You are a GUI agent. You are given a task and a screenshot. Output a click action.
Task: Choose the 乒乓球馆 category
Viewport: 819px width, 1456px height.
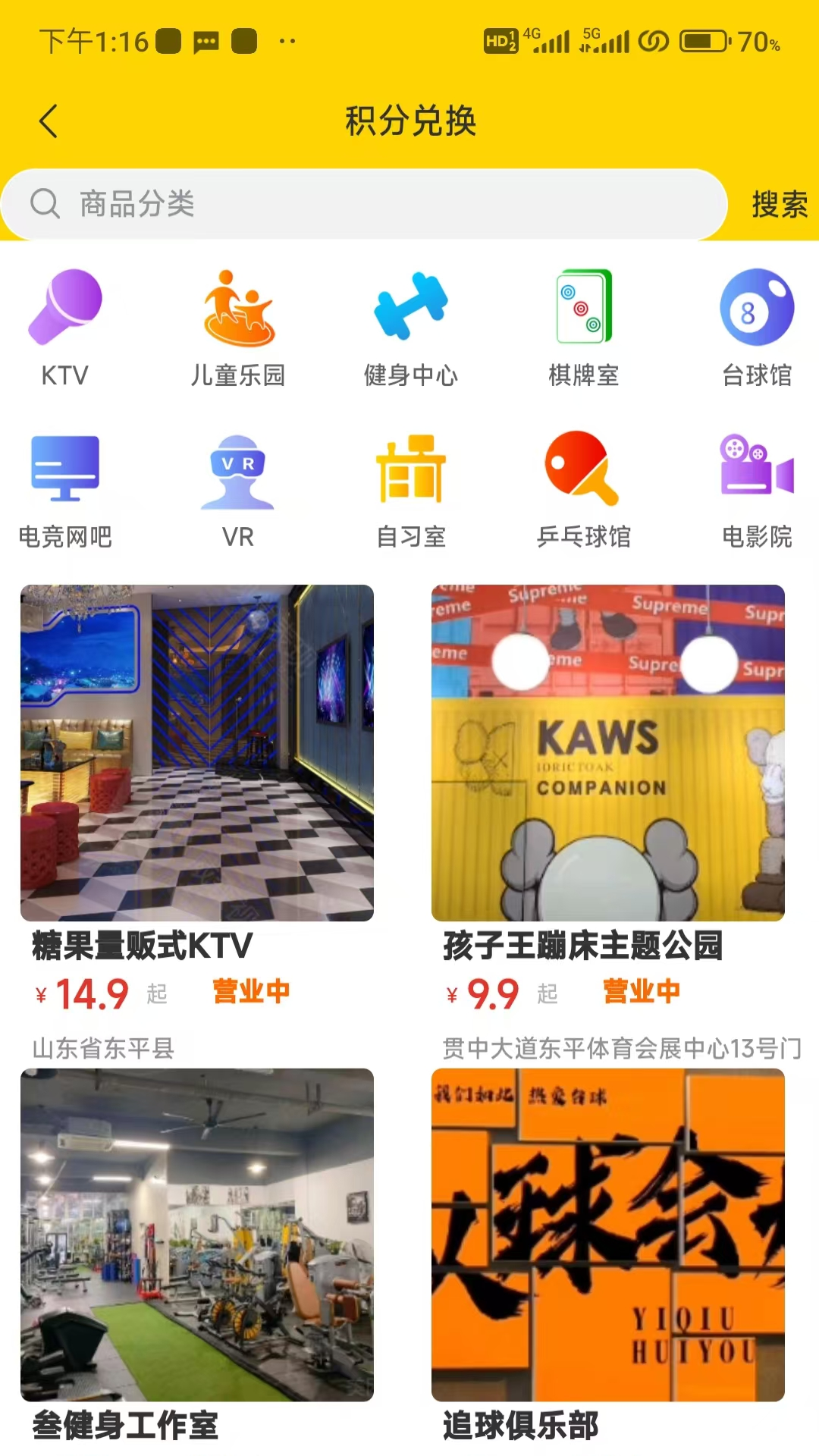click(584, 491)
